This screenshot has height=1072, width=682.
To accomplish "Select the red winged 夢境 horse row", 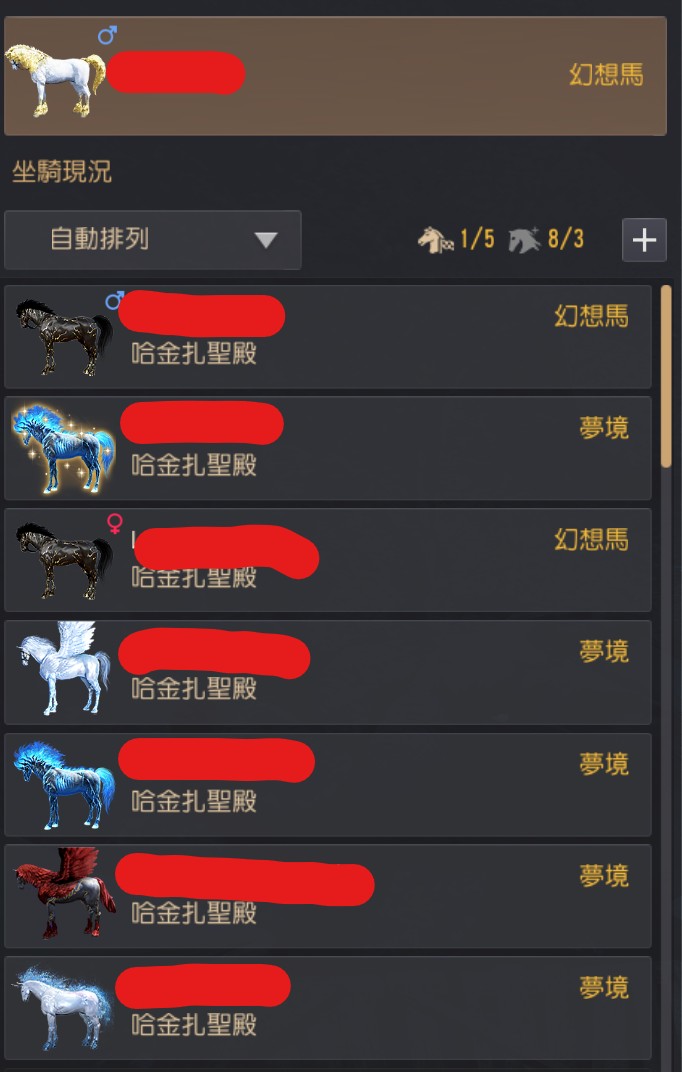I will [x=328, y=896].
